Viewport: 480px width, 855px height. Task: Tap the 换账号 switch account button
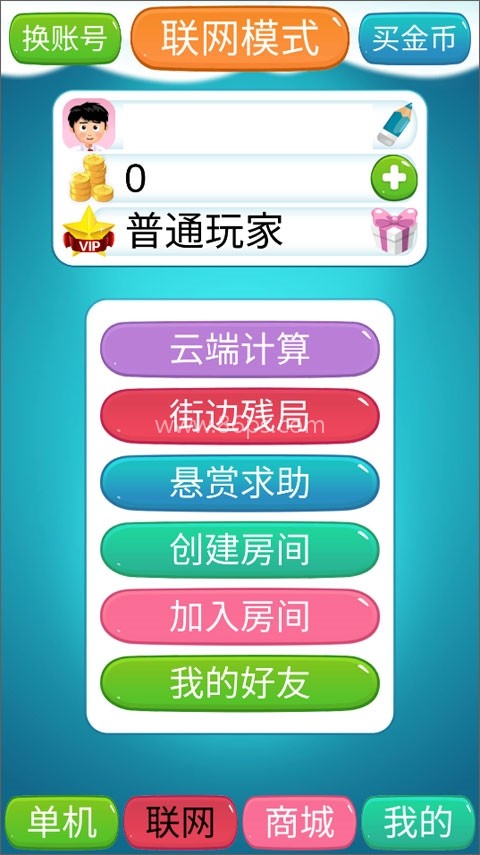[x=65, y=39]
